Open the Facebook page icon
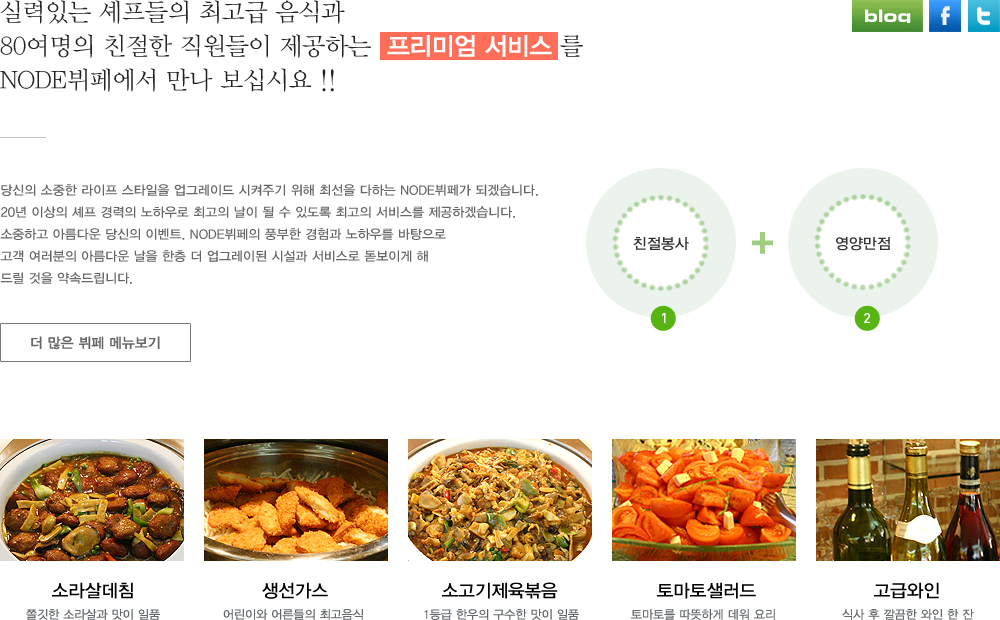Screen dimensions: 1000x620 tap(945, 16)
